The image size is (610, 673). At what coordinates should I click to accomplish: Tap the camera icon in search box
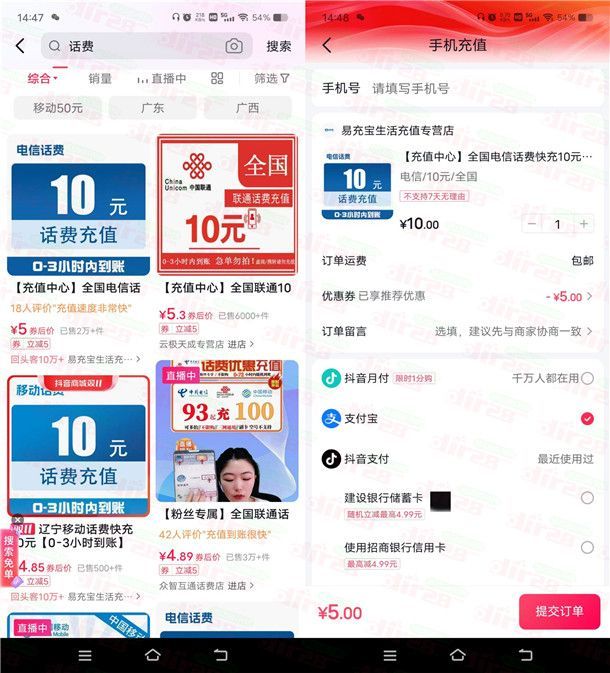tap(234, 46)
